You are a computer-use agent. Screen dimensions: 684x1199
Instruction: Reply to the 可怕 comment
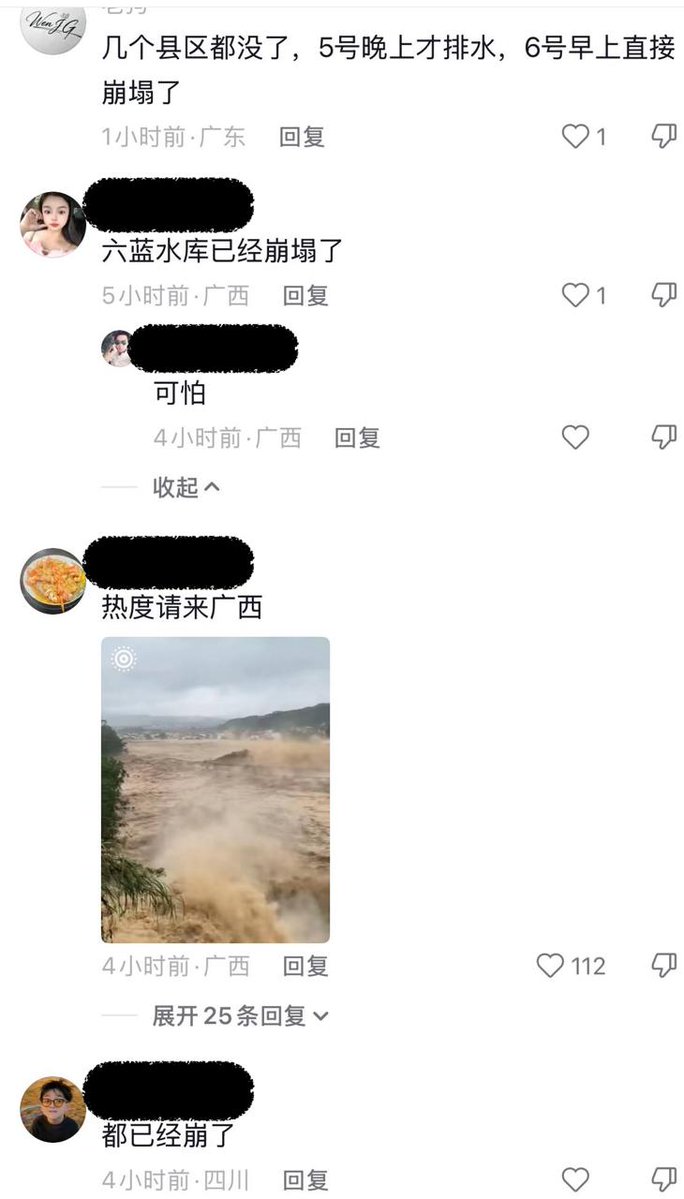click(357, 437)
